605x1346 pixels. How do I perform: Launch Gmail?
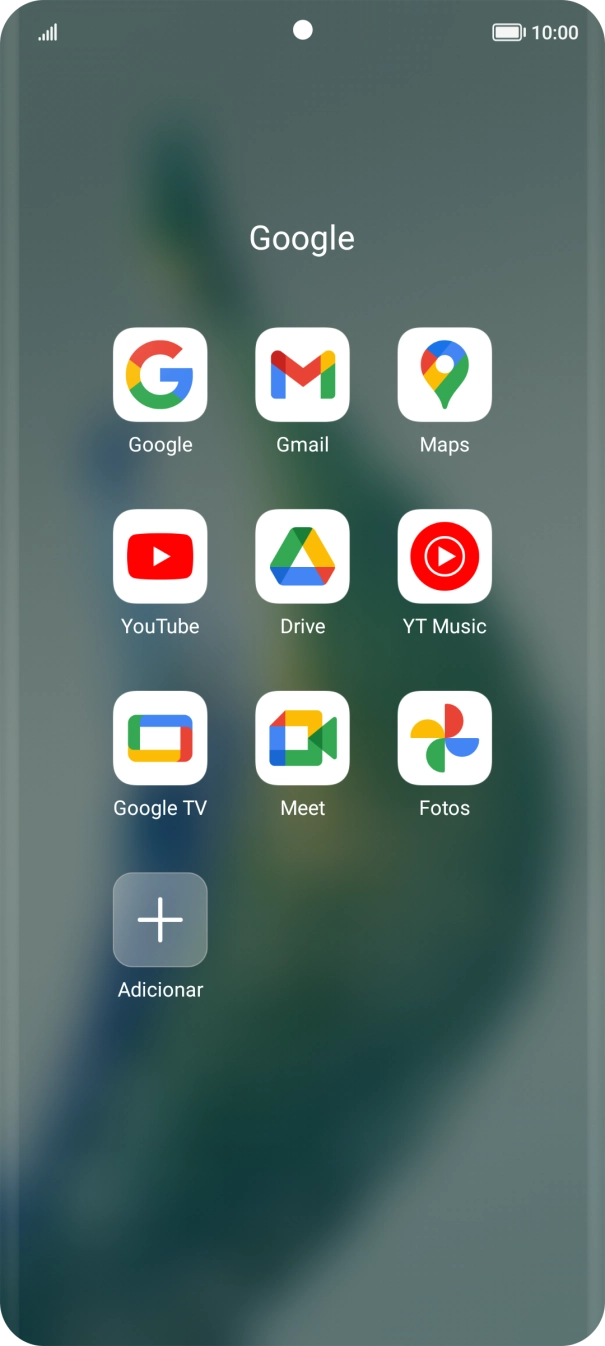coord(302,375)
